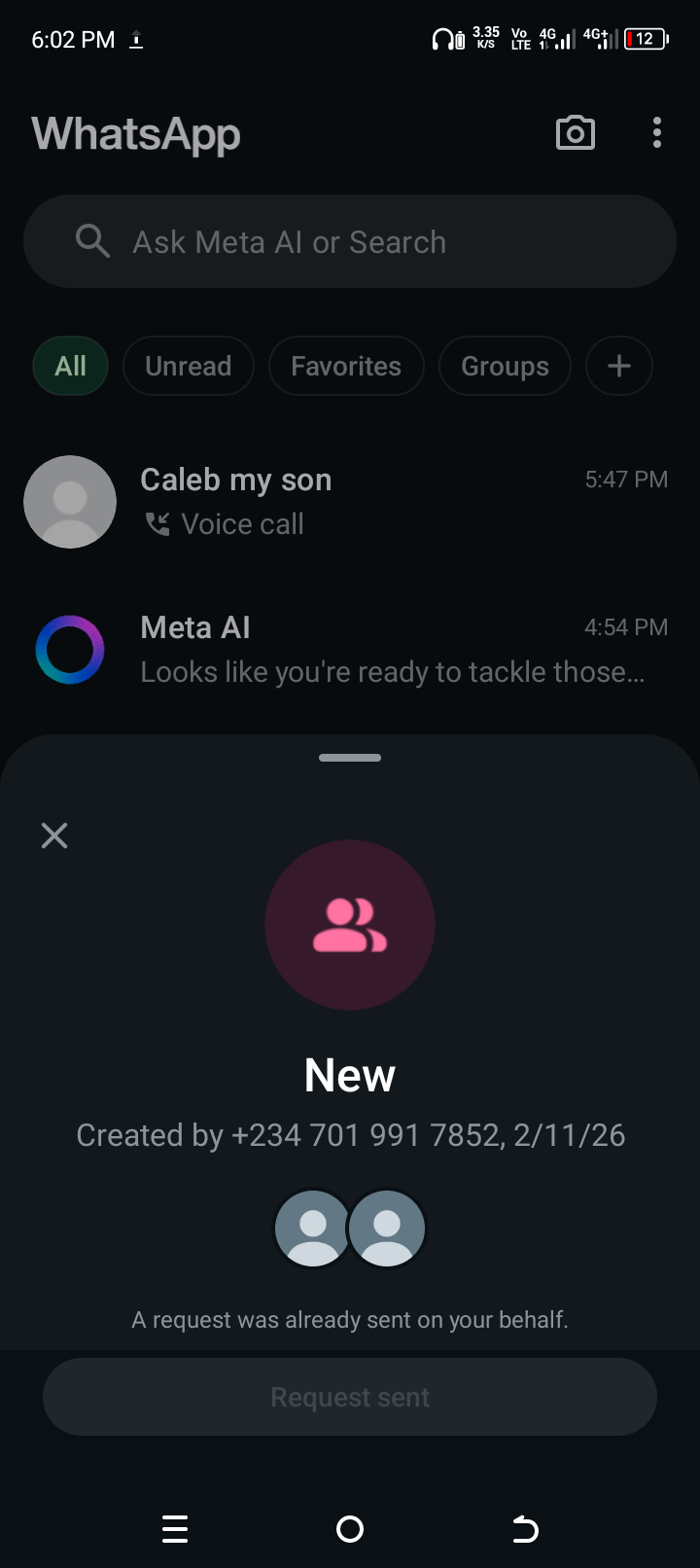Go to the home screen
Image resolution: width=700 pixels, height=1568 pixels.
(x=350, y=1529)
